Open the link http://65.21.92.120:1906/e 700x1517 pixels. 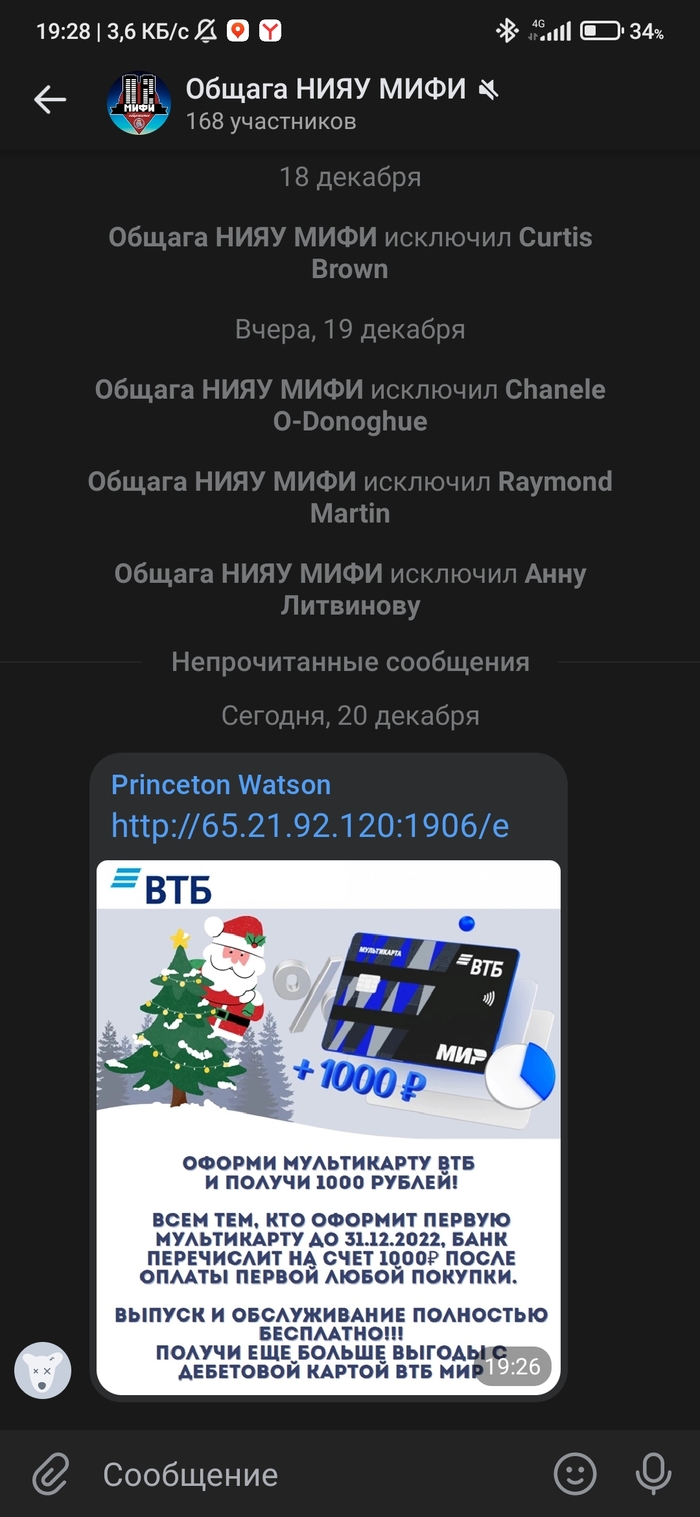pos(310,825)
